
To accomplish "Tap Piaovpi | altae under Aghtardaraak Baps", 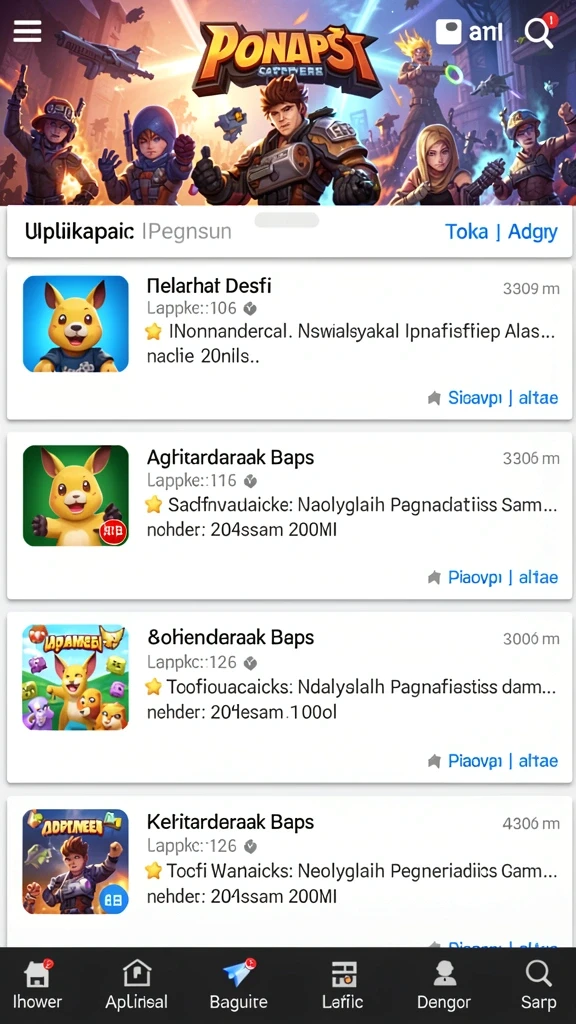I will [493, 577].
